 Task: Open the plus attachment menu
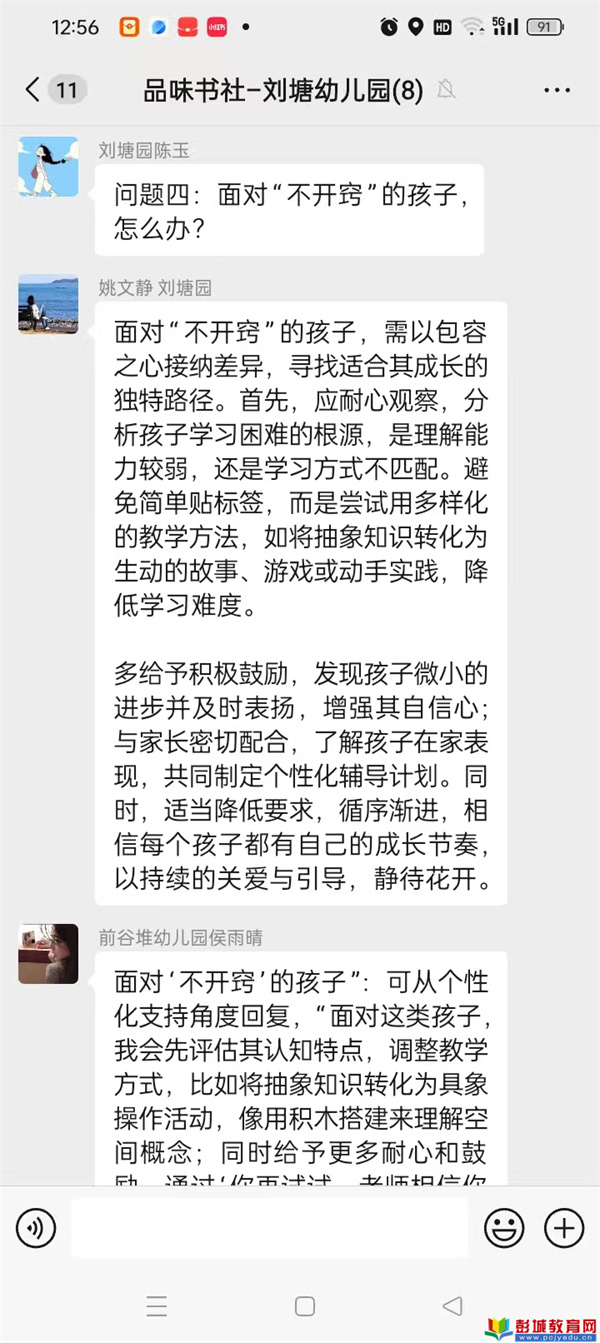tap(563, 1228)
